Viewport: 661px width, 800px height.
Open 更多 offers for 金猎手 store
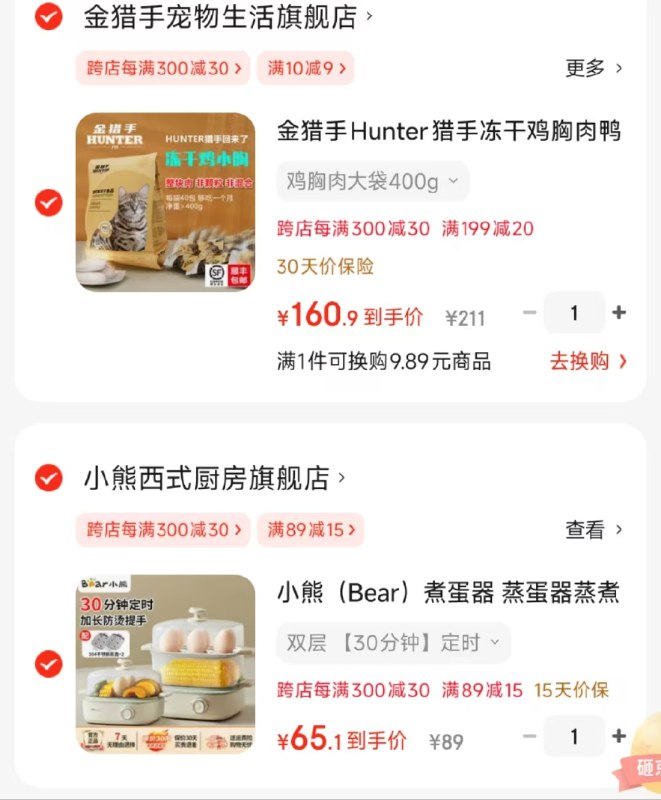(x=594, y=68)
